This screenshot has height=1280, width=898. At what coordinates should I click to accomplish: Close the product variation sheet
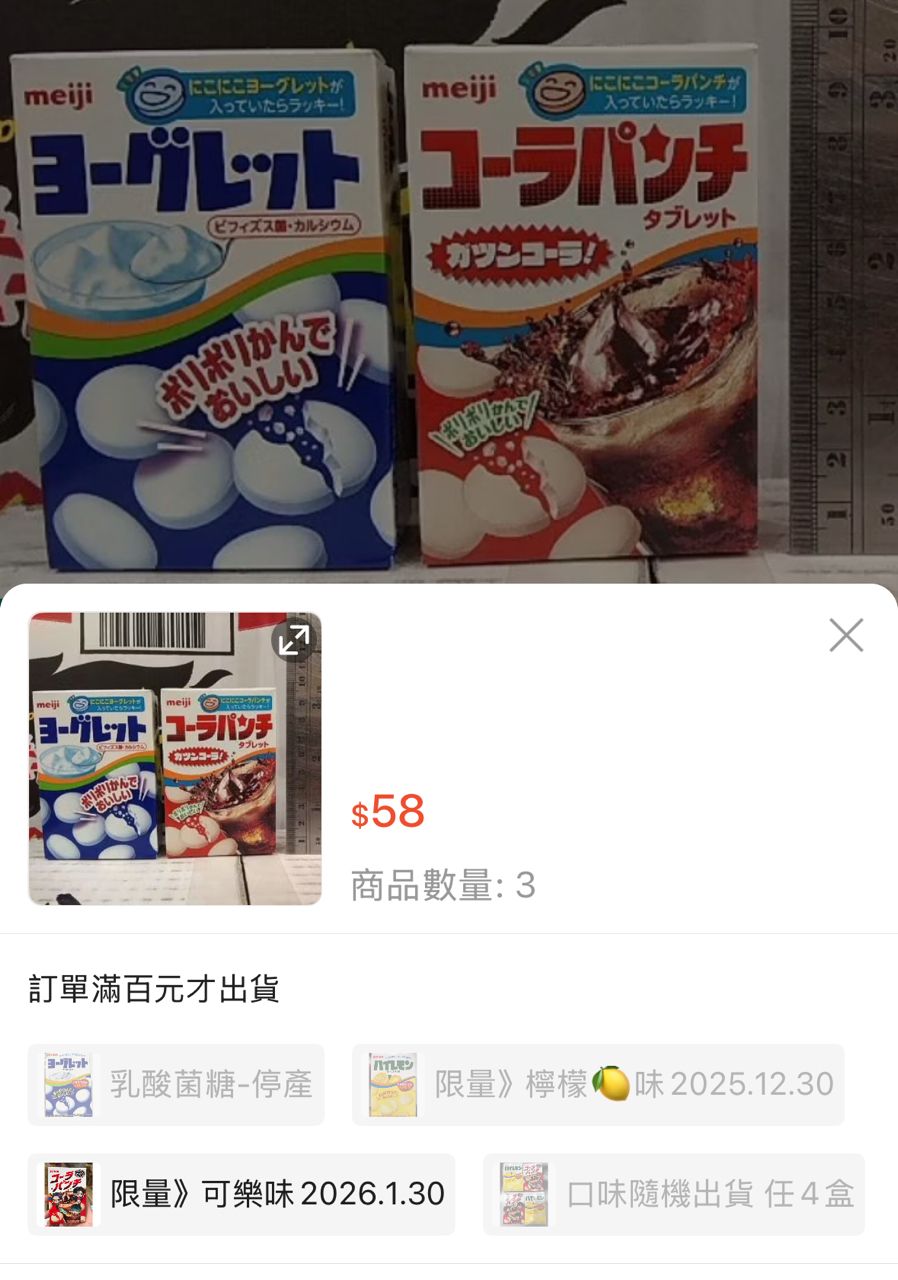click(x=845, y=635)
